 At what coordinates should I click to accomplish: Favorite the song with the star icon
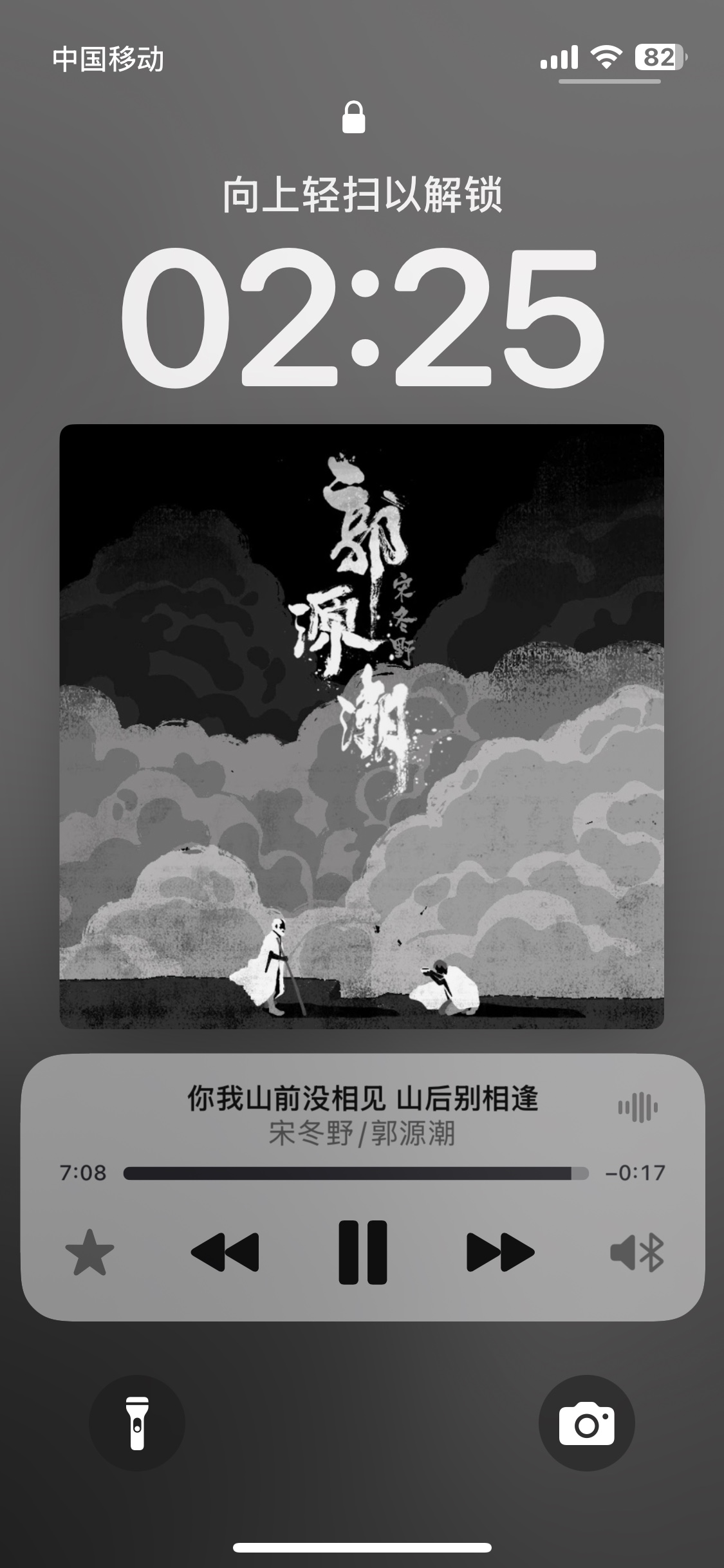coord(89,1252)
